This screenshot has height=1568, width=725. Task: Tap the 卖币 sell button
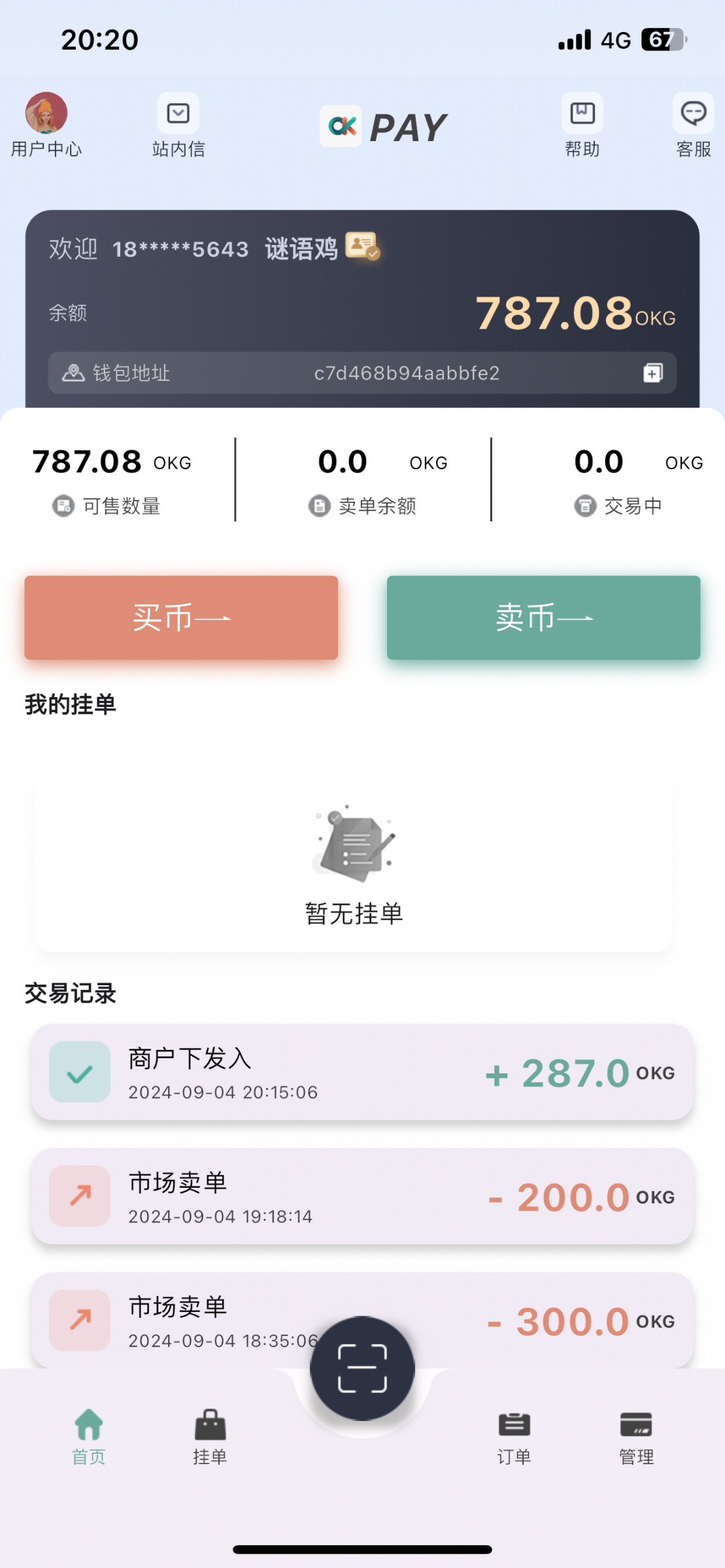pyautogui.click(x=543, y=617)
